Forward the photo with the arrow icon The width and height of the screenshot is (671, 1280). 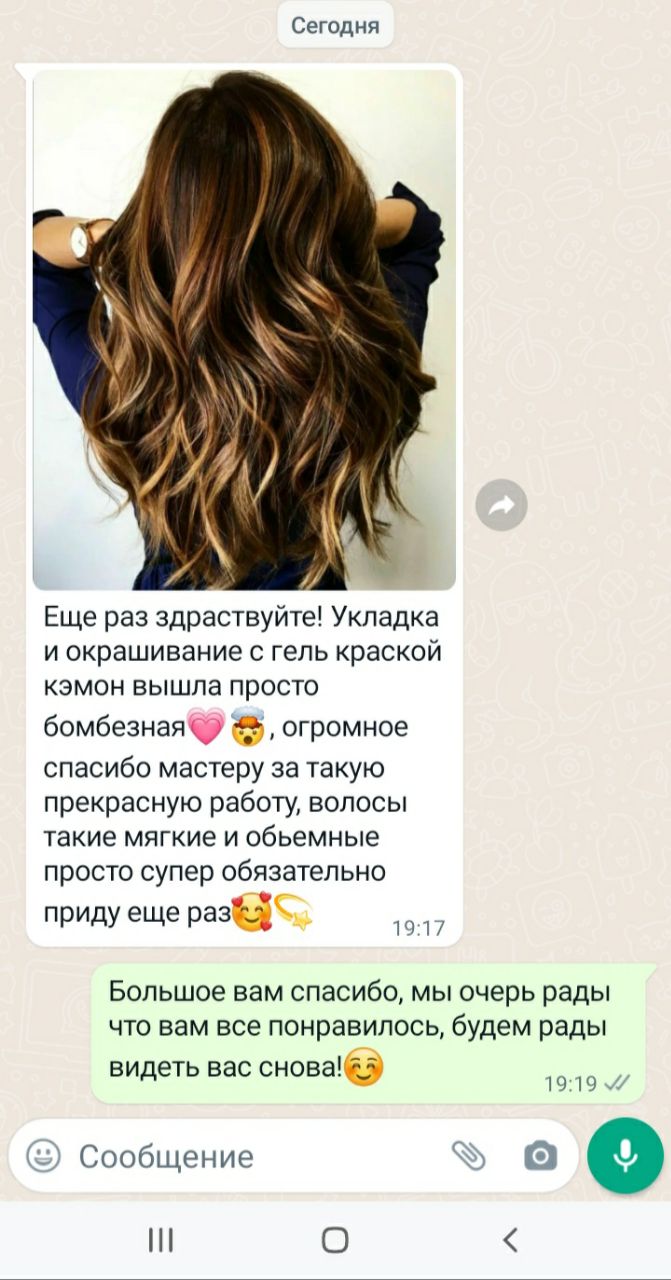point(501,506)
